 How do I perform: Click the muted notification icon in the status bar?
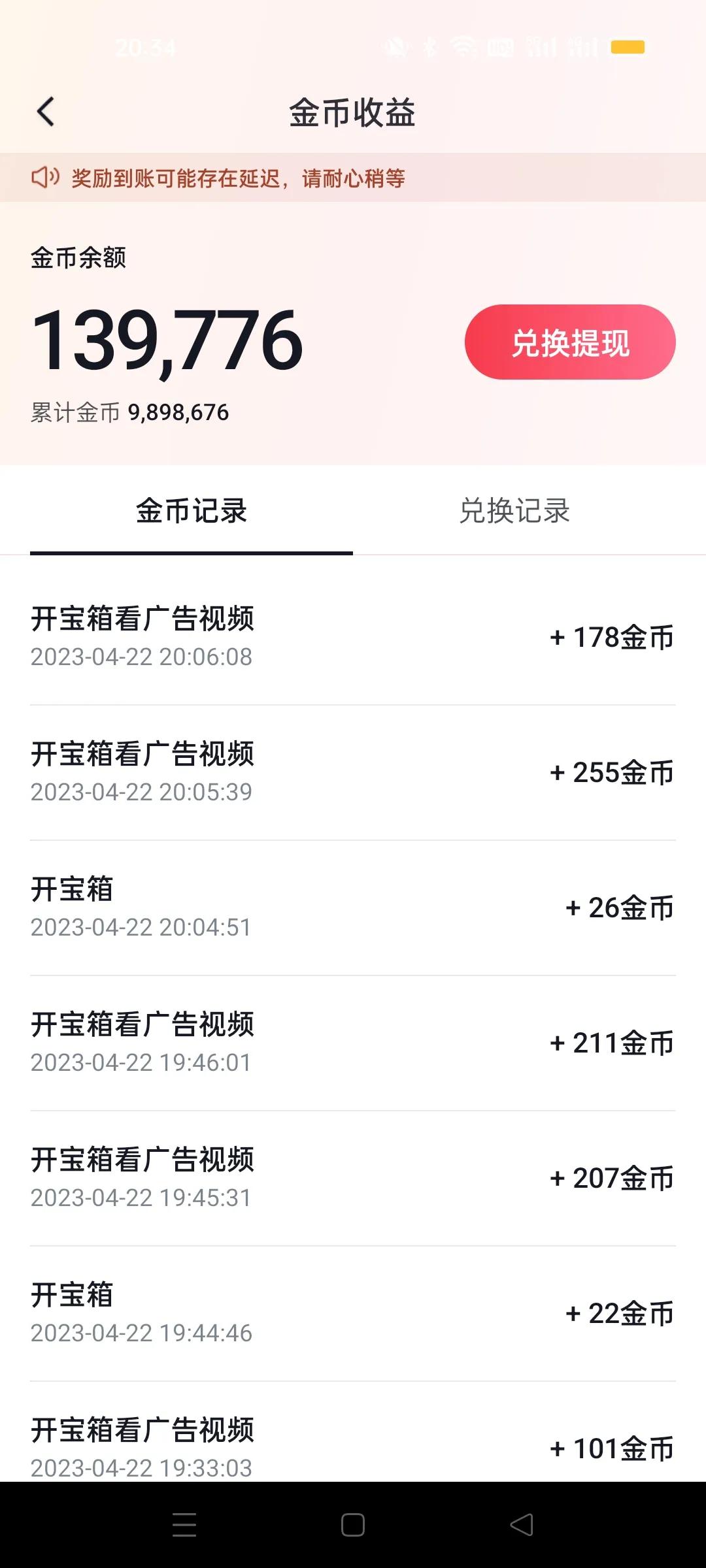click(396, 47)
